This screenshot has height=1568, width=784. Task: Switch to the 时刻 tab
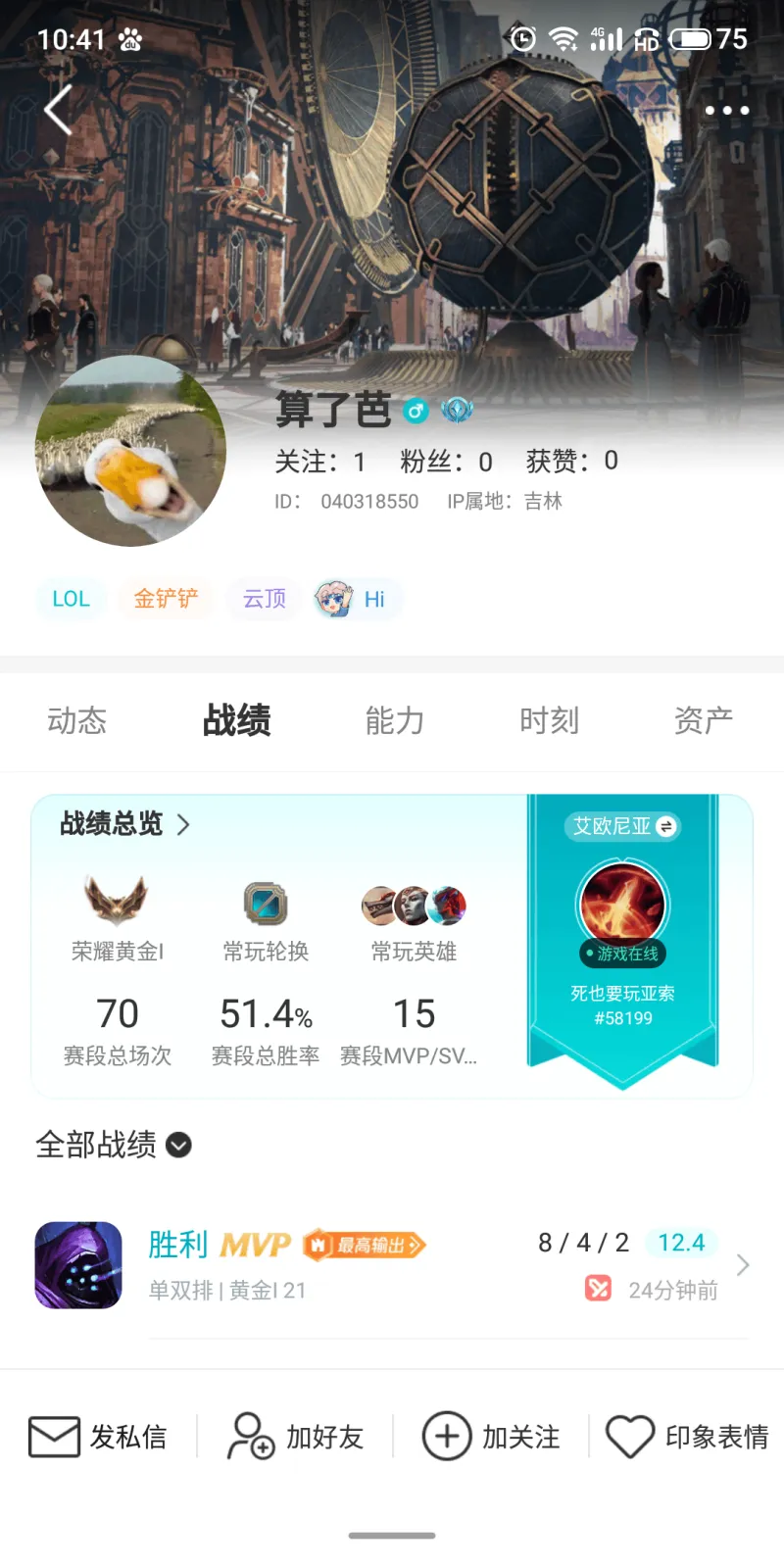(549, 720)
